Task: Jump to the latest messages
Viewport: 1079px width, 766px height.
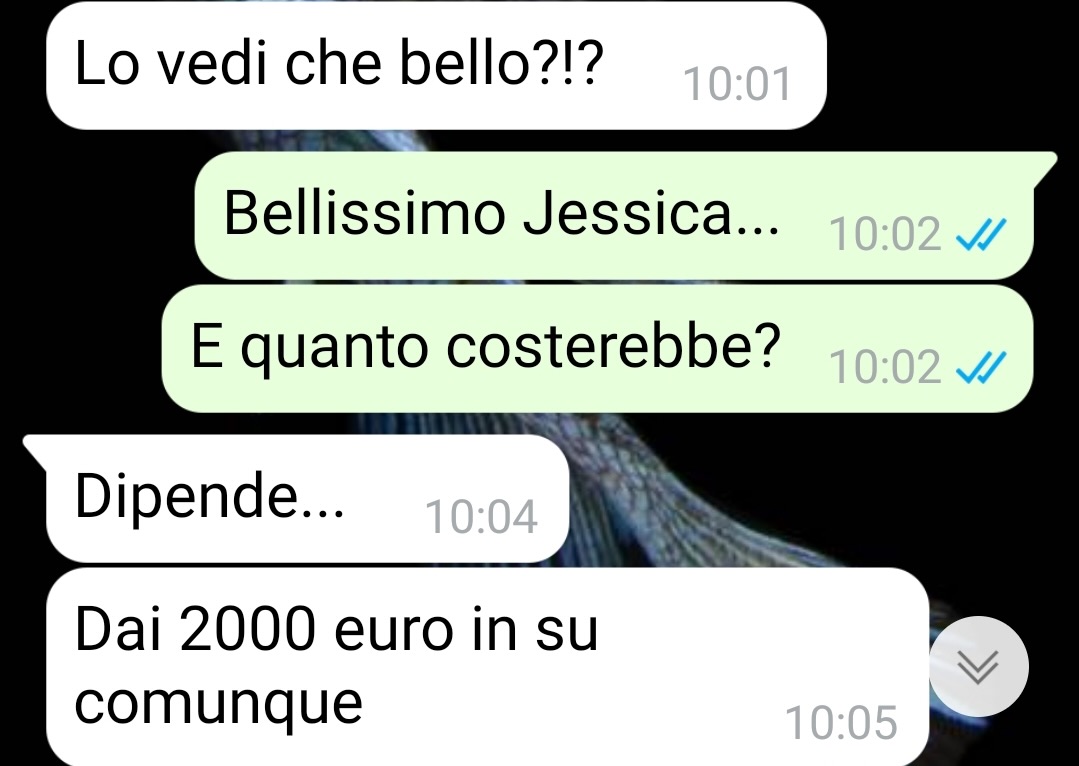Action: point(978,666)
